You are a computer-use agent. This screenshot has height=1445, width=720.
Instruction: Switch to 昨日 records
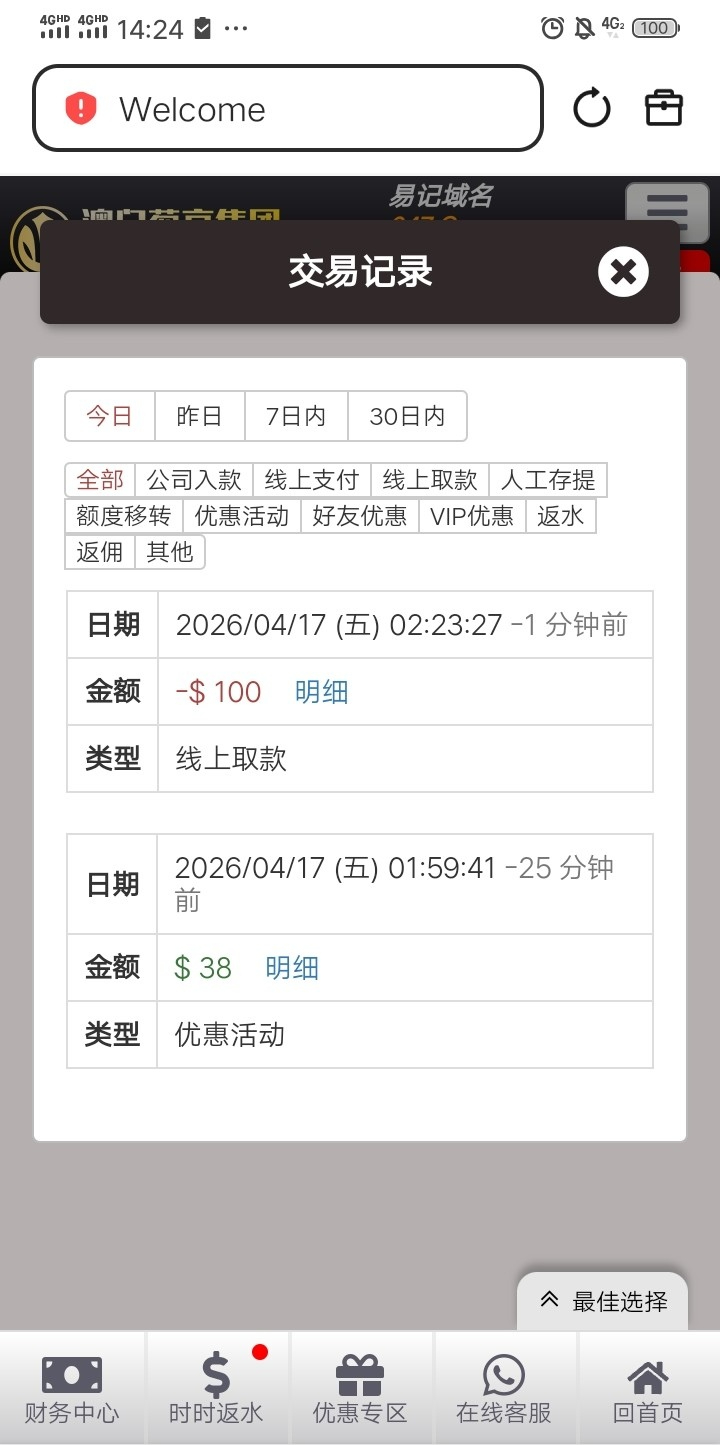click(199, 416)
